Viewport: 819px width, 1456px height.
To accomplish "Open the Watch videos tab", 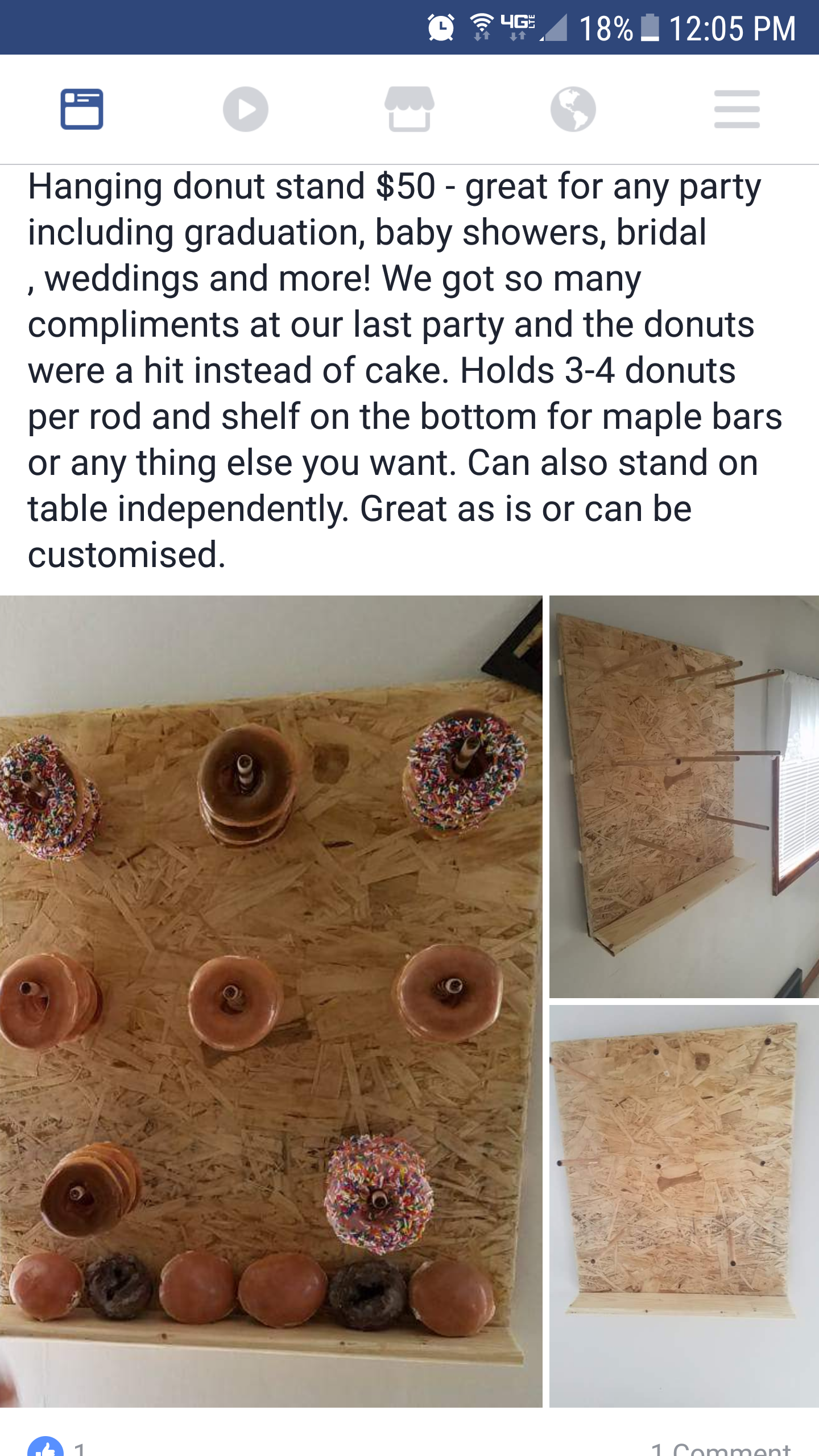I will click(246, 109).
